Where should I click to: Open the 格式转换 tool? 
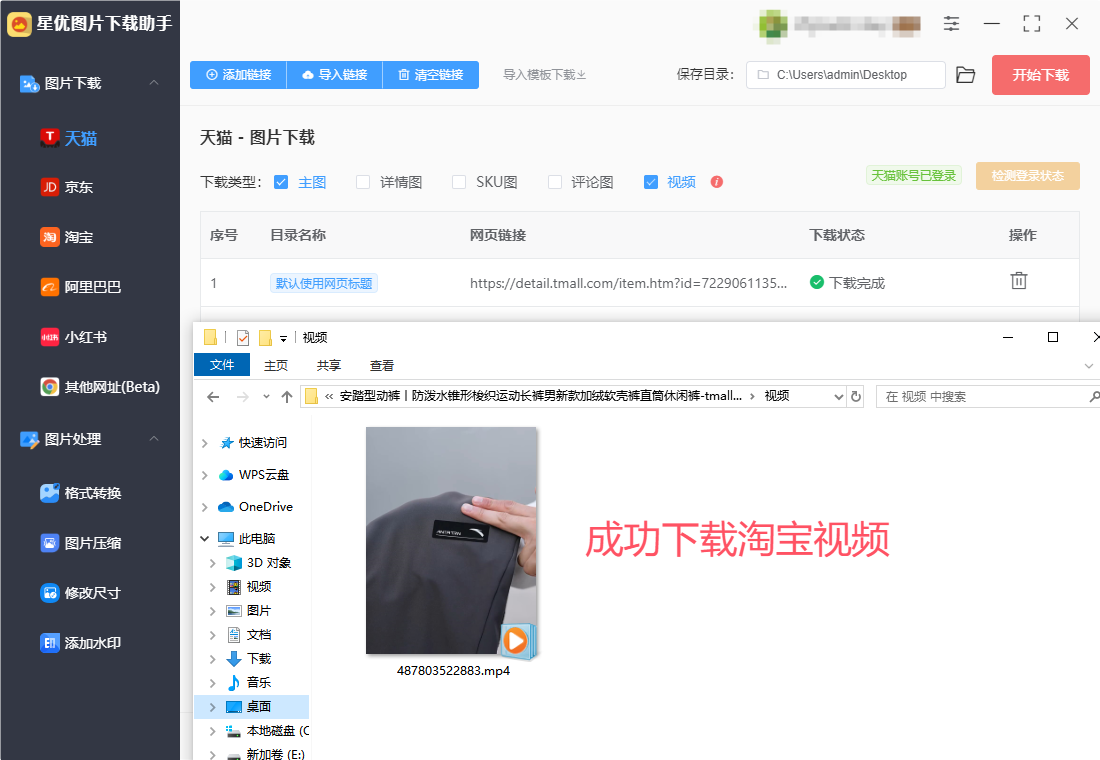point(92,493)
